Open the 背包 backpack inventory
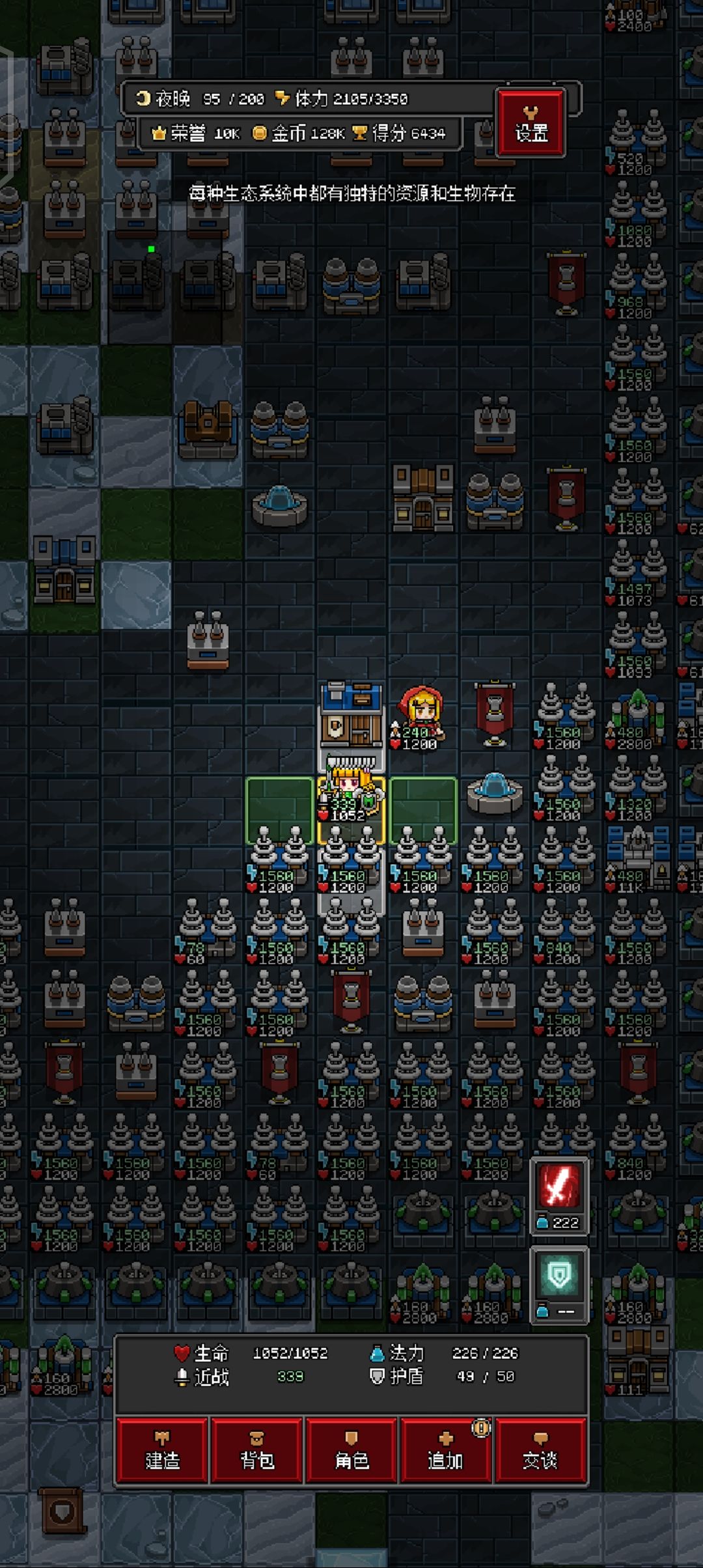This screenshot has height=1568, width=703. pos(257,1450)
